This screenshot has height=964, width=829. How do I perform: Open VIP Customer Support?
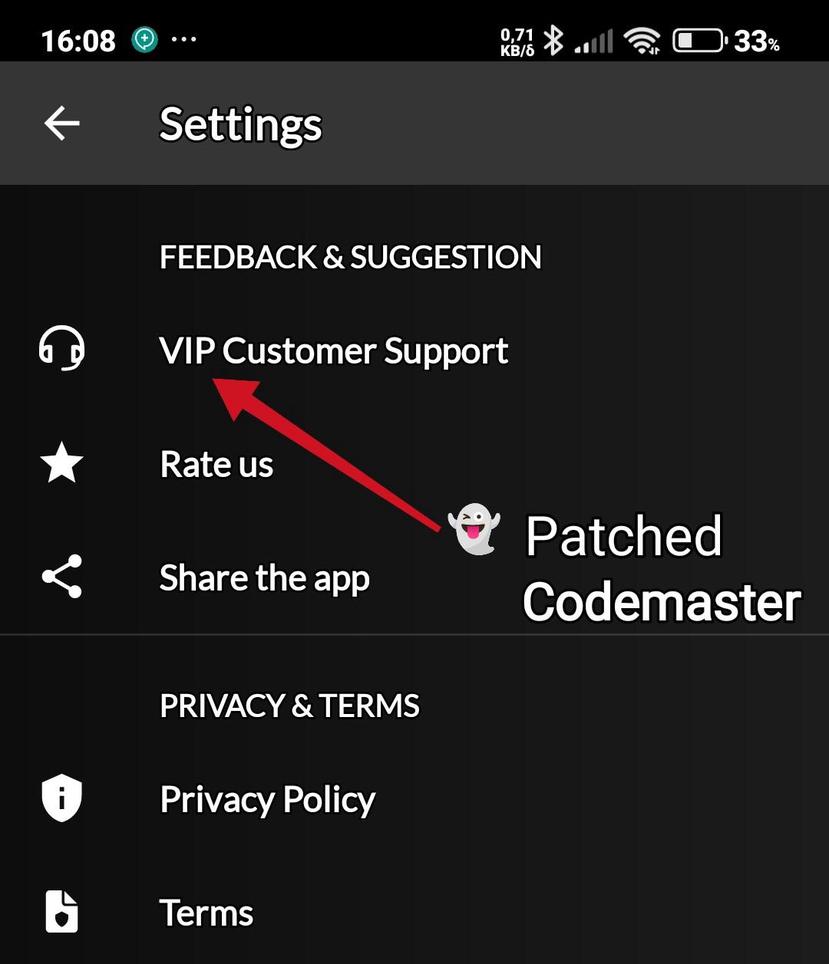point(334,350)
